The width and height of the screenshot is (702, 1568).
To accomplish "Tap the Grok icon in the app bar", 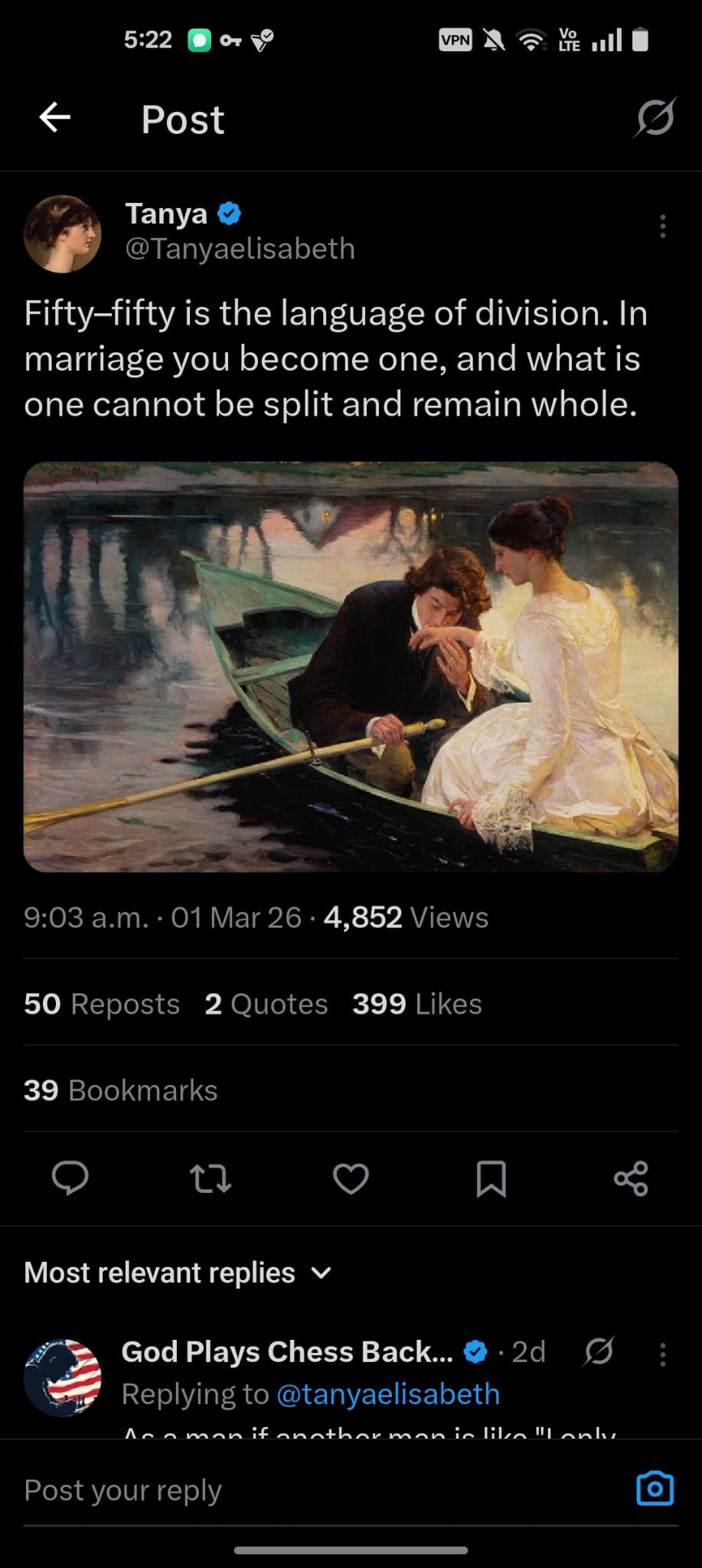I will click(x=655, y=117).
